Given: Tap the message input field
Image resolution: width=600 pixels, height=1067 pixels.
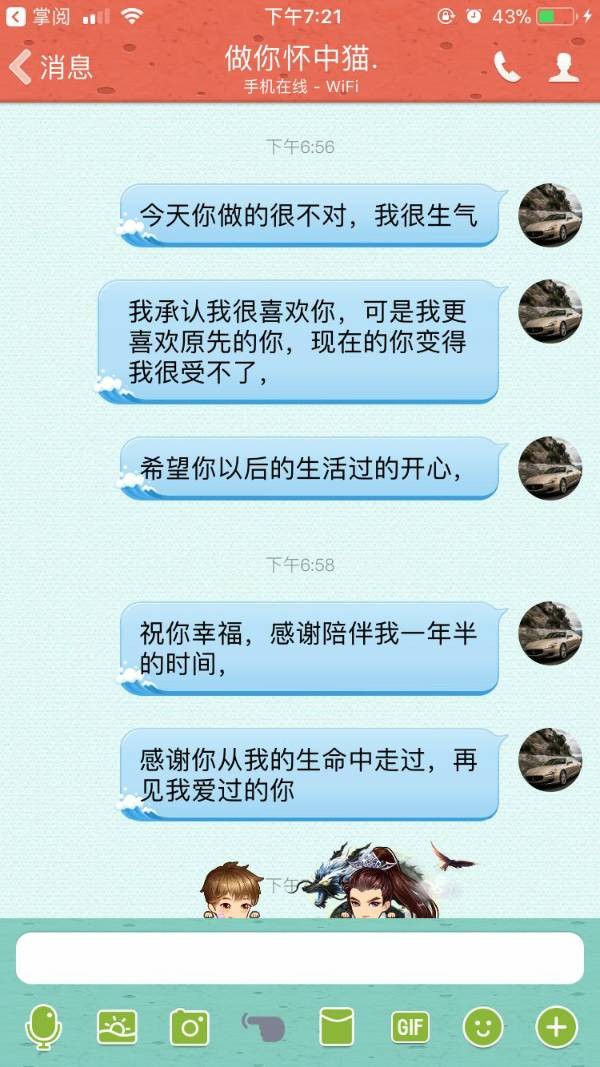Looking at the screenshot, I should click(x=300, y=958).
